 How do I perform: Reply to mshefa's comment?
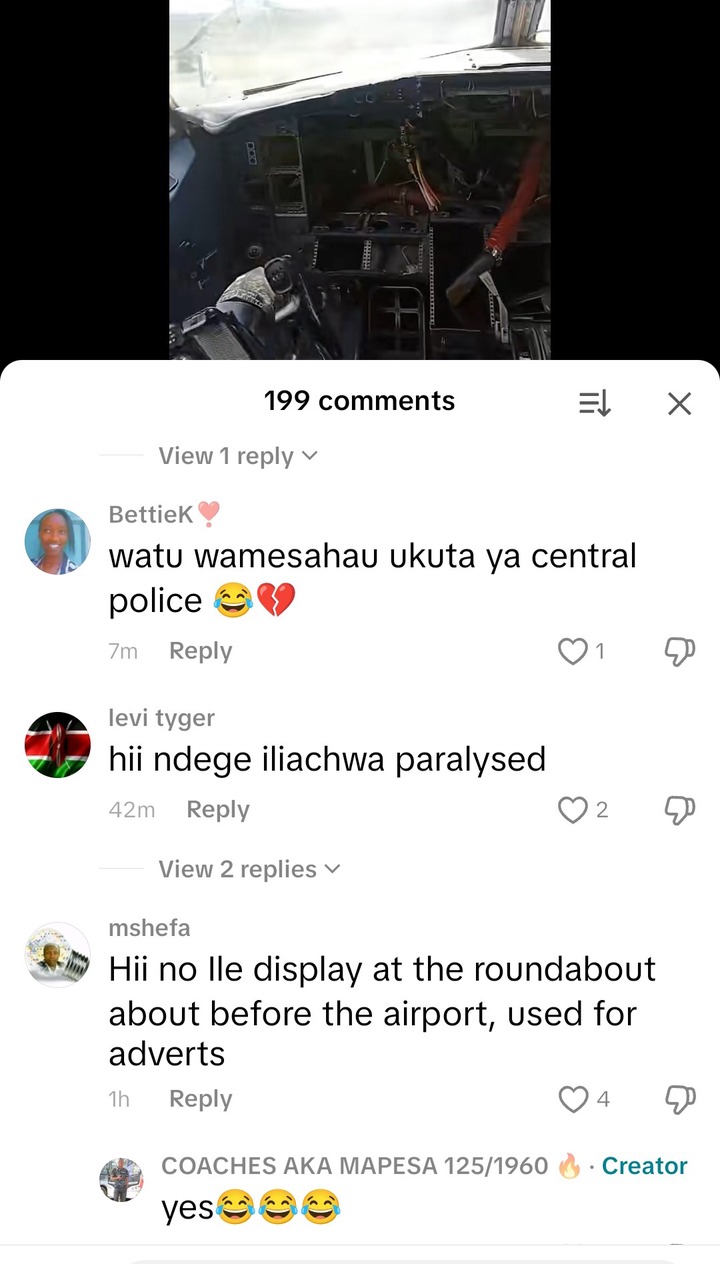tap(200, 1099)
